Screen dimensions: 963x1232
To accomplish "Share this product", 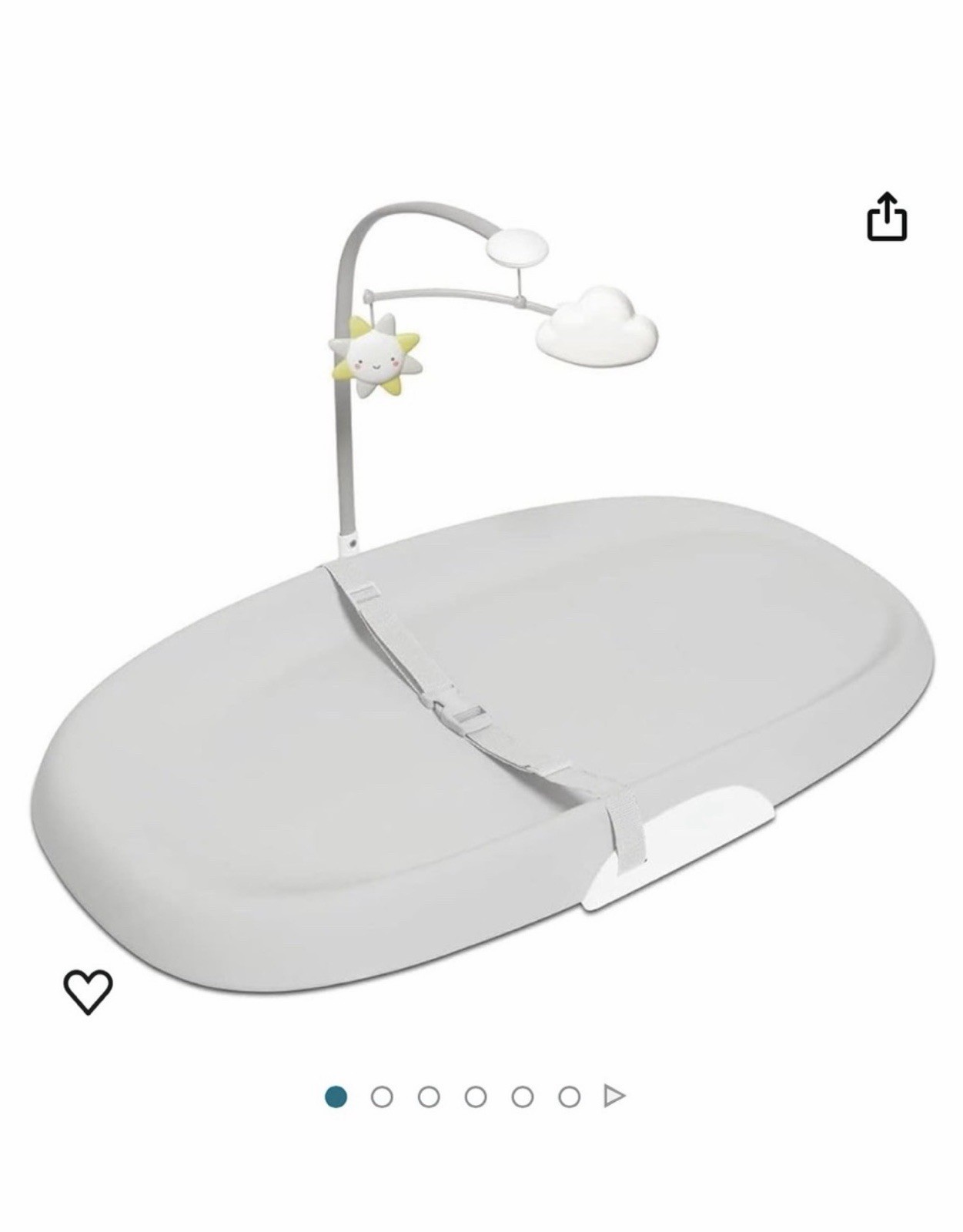I will point(887,217).
